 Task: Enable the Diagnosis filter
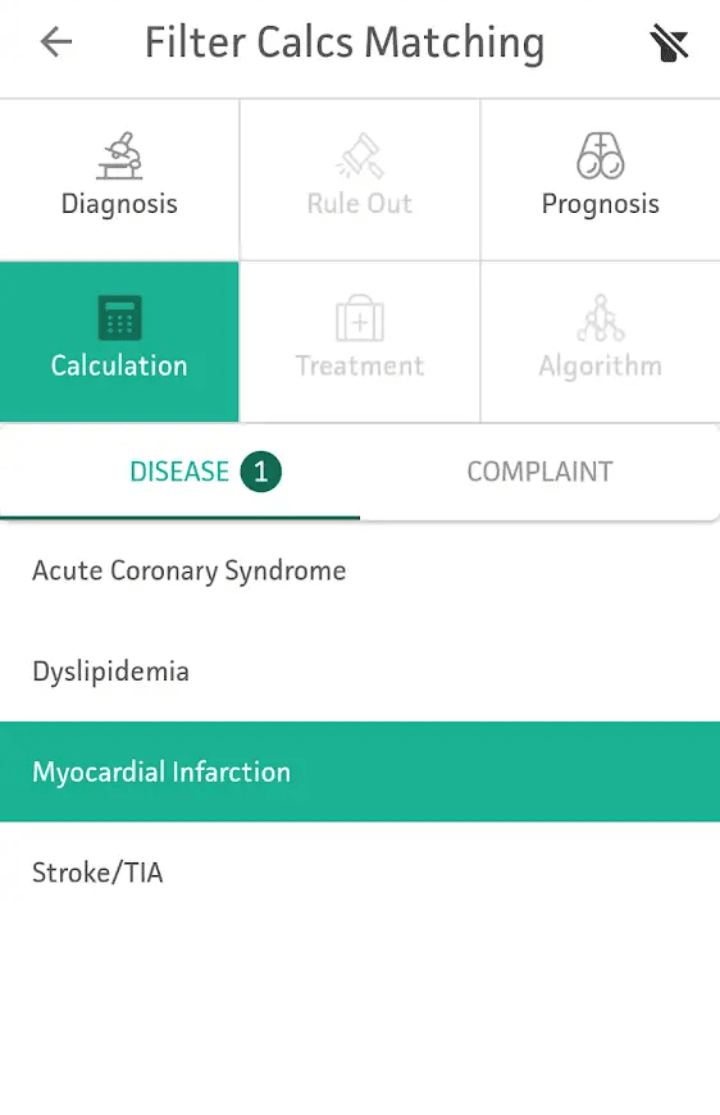[119, 178]
